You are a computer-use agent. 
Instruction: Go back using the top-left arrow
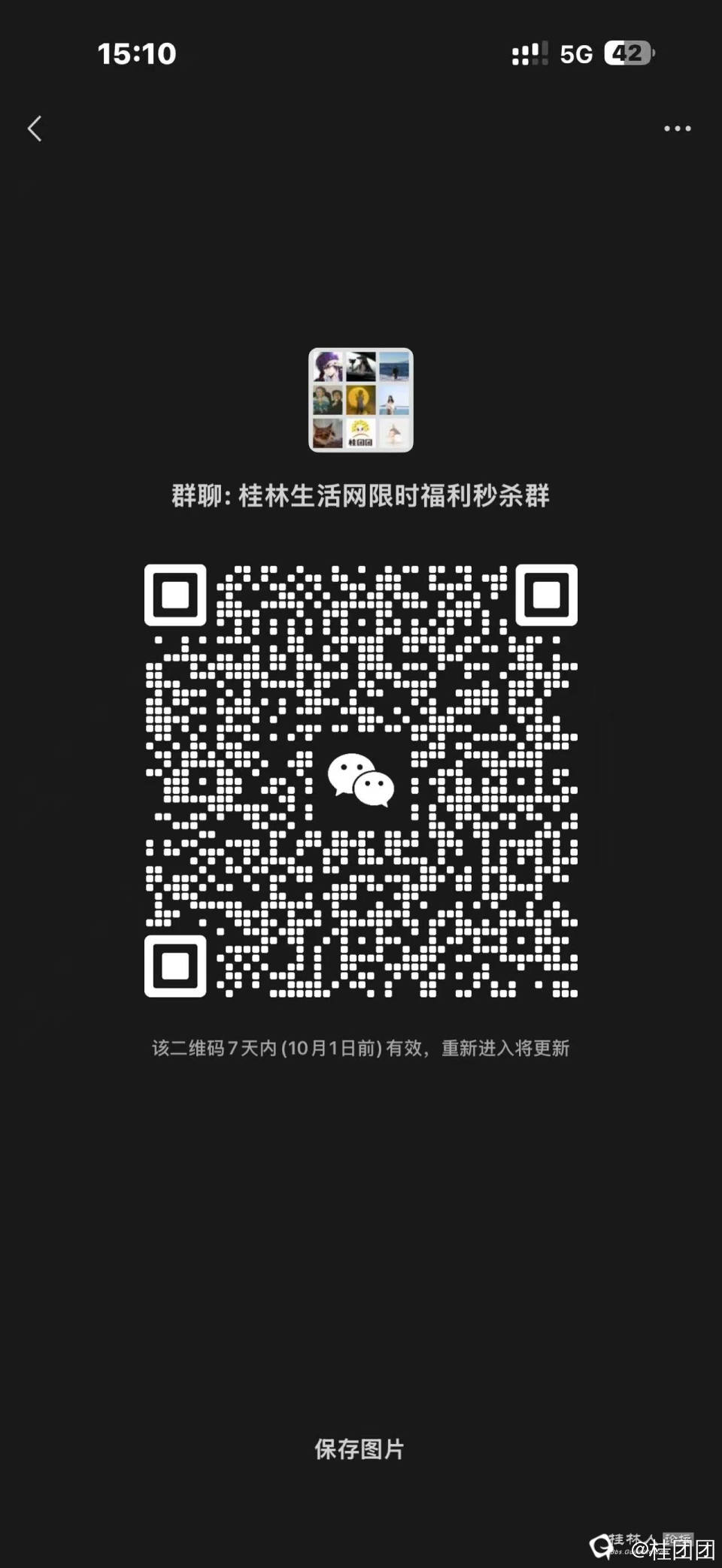coord(35,129)
